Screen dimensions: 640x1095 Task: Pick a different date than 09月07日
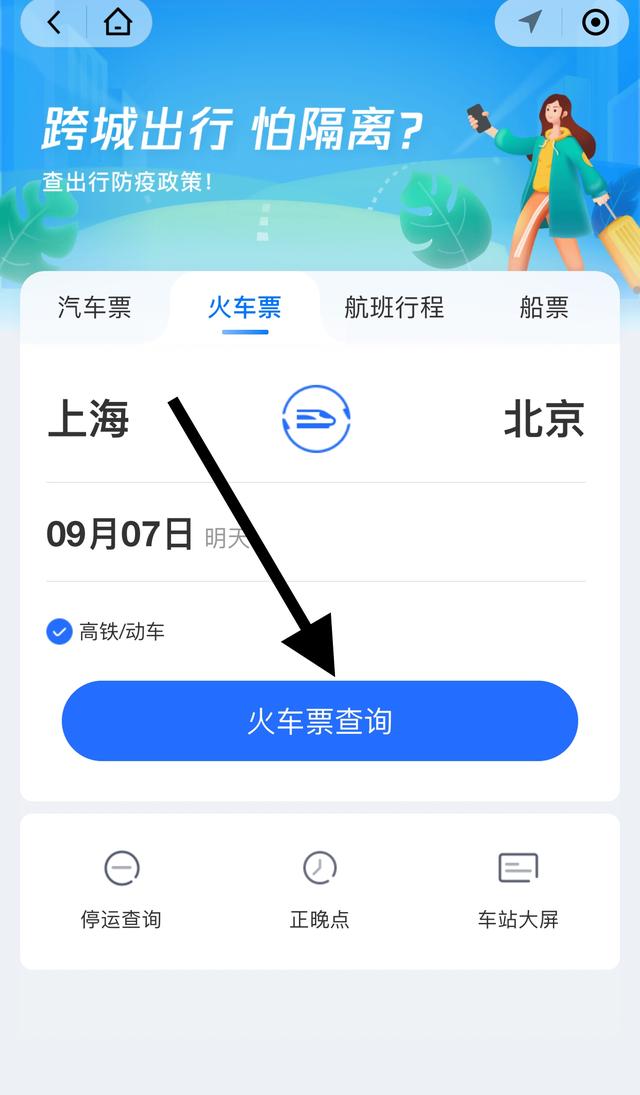(x=120, y=534)
